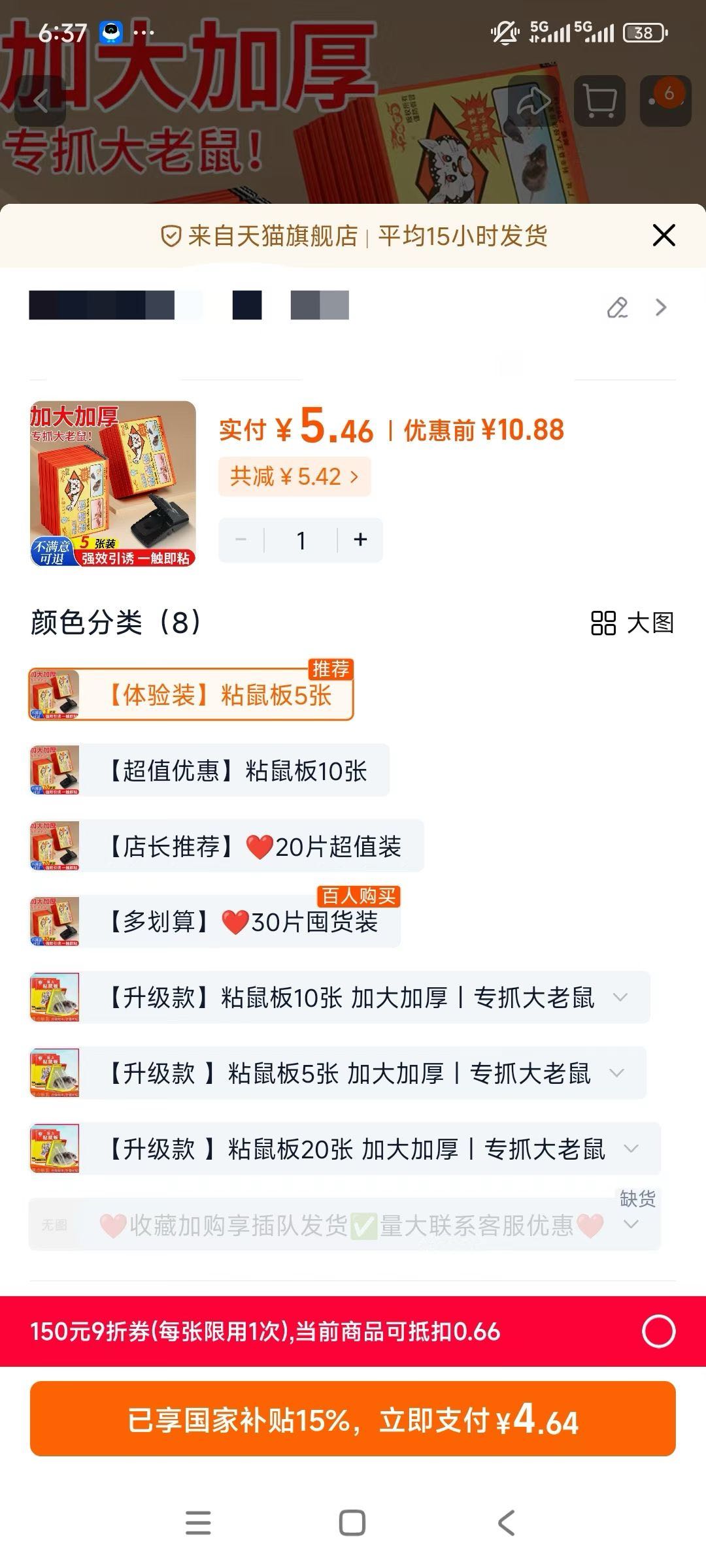Share this product
This screenshot has width=706, height=1568.
[x=533, y=101]
